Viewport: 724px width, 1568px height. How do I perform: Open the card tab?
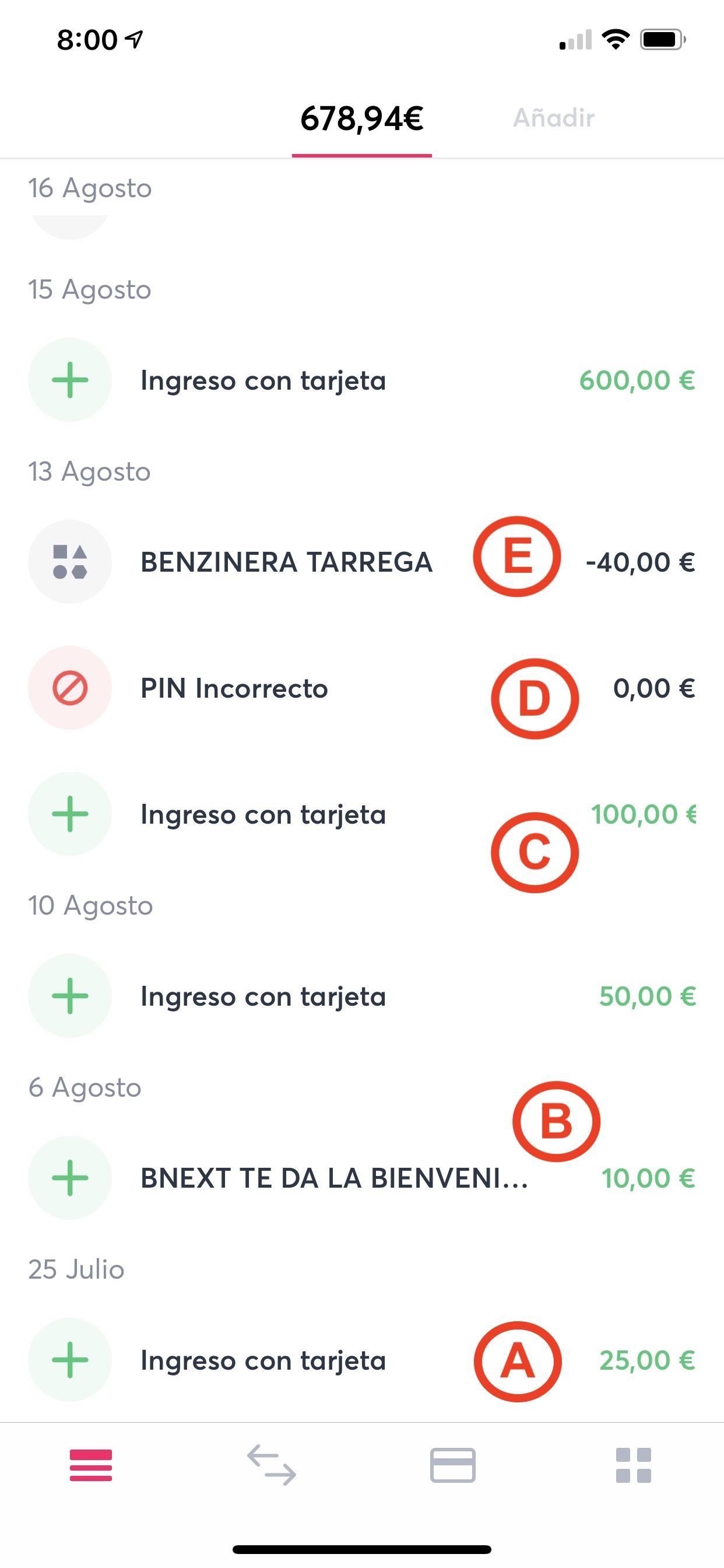[x=453, y=1465]
